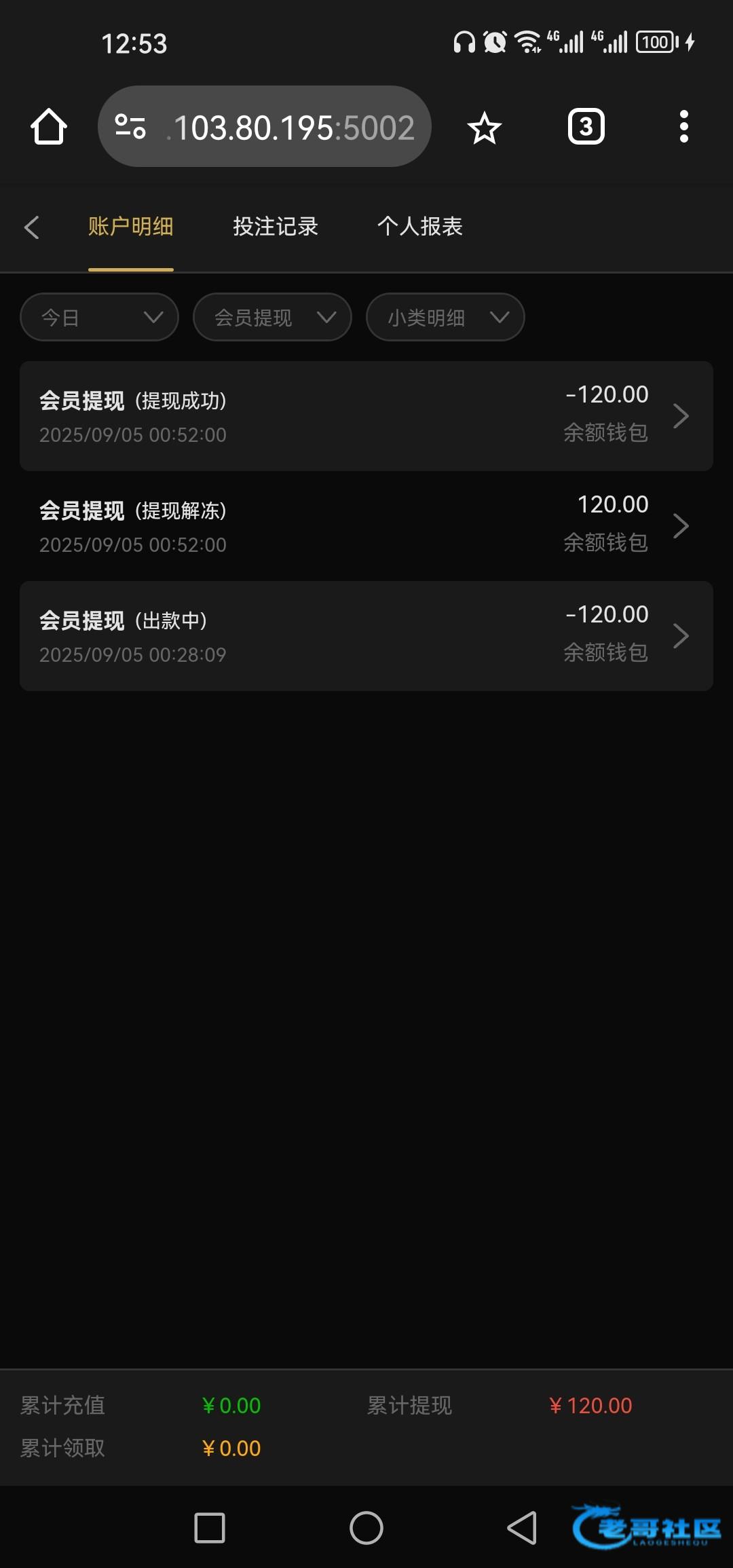Open the 出款中 withdrawal record
Screen dimensions: 733x1568
point(366,636)
